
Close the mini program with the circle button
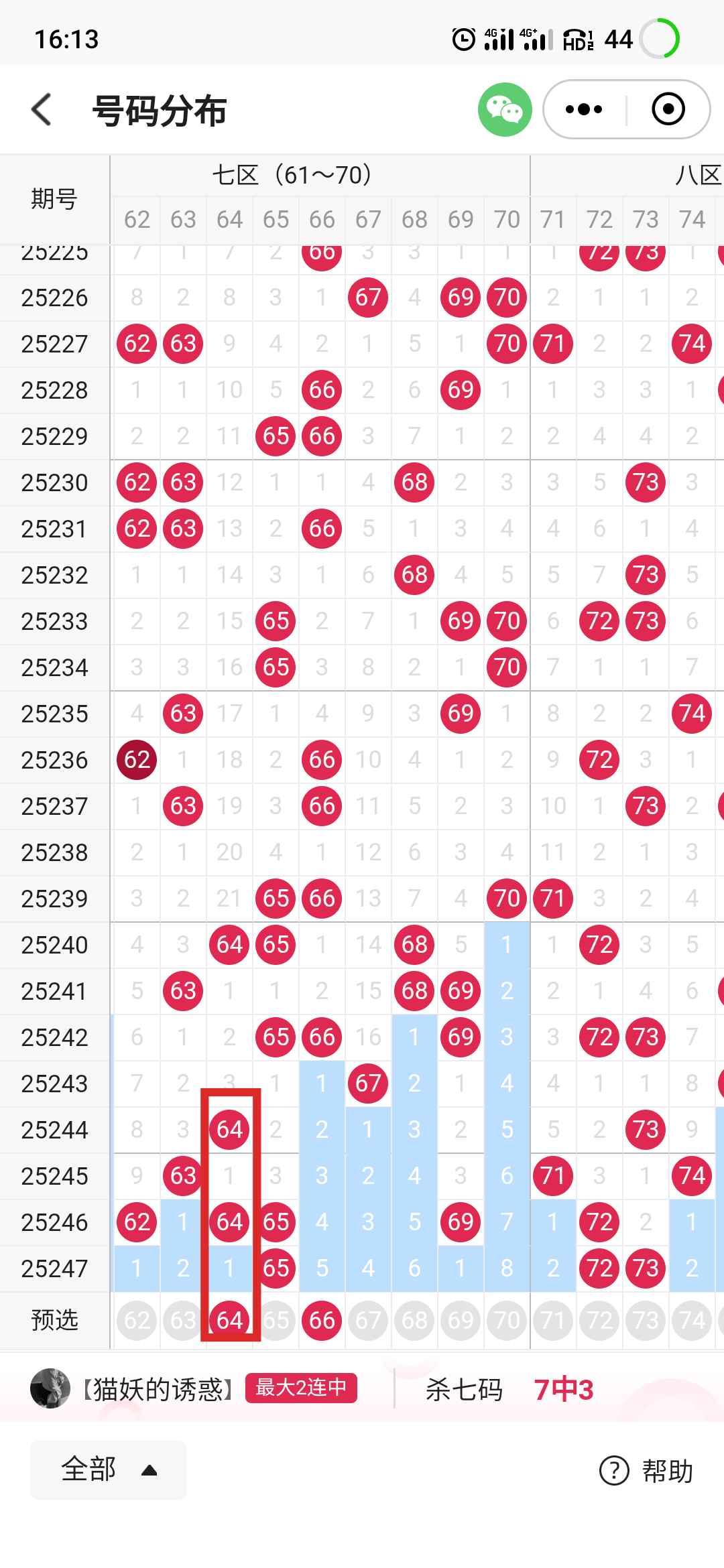(x=668, y=109)
